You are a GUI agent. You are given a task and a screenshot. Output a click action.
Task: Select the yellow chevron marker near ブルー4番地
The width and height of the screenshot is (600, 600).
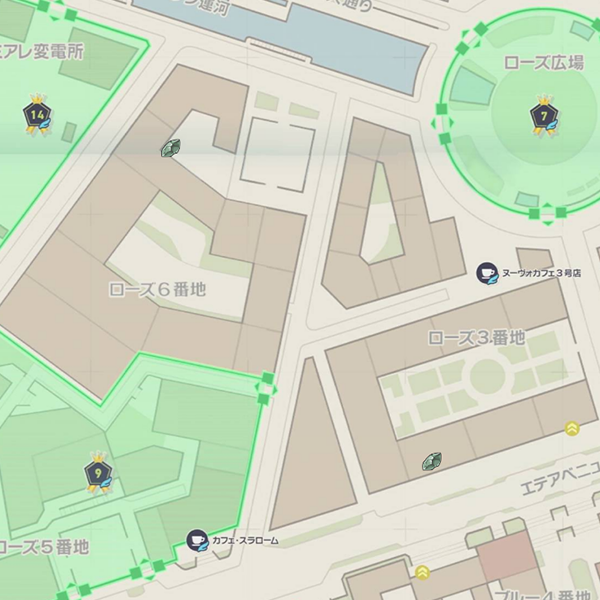[x=423, y=573]
